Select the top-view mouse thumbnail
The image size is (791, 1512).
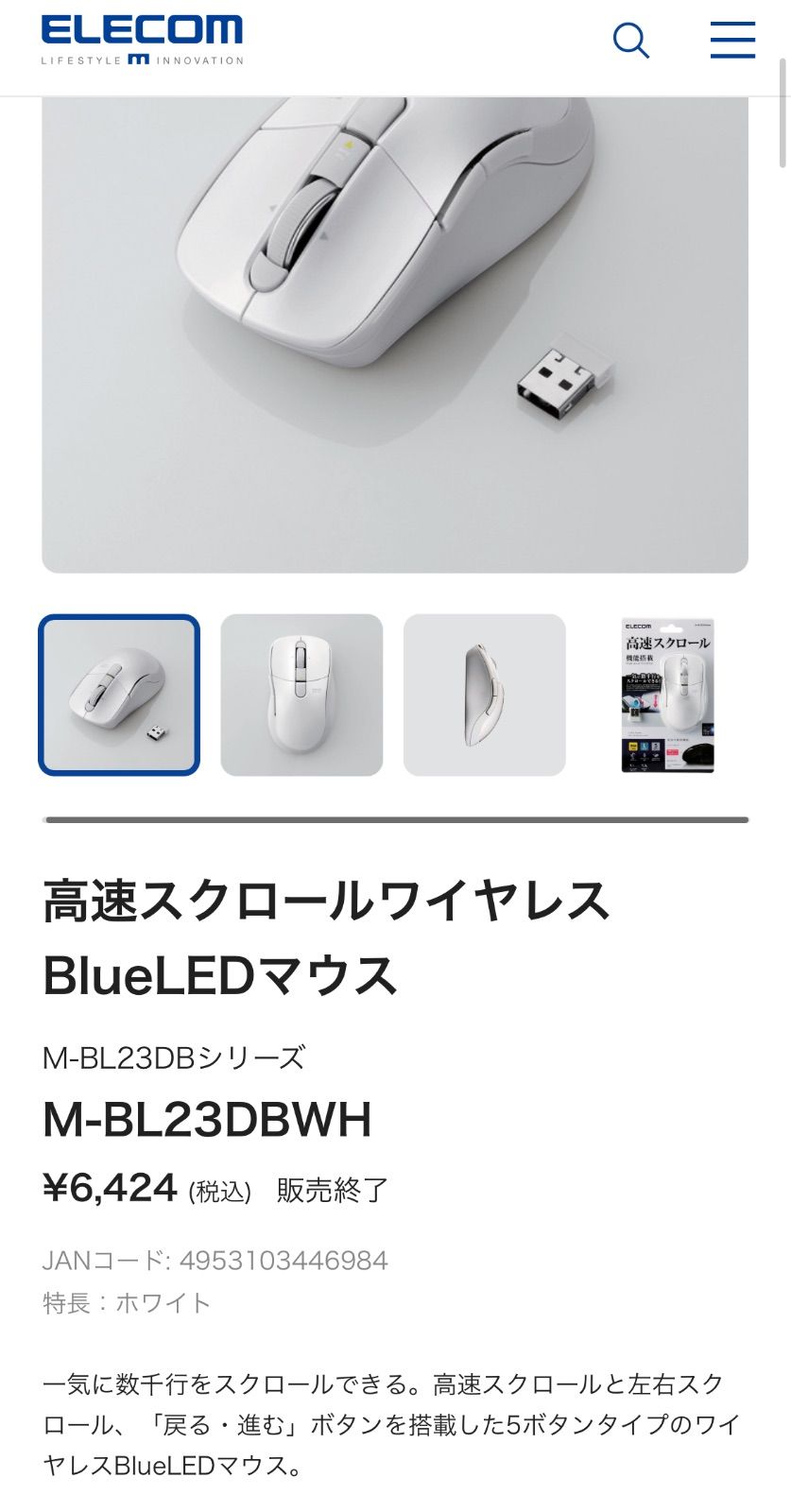pos(301,695)
